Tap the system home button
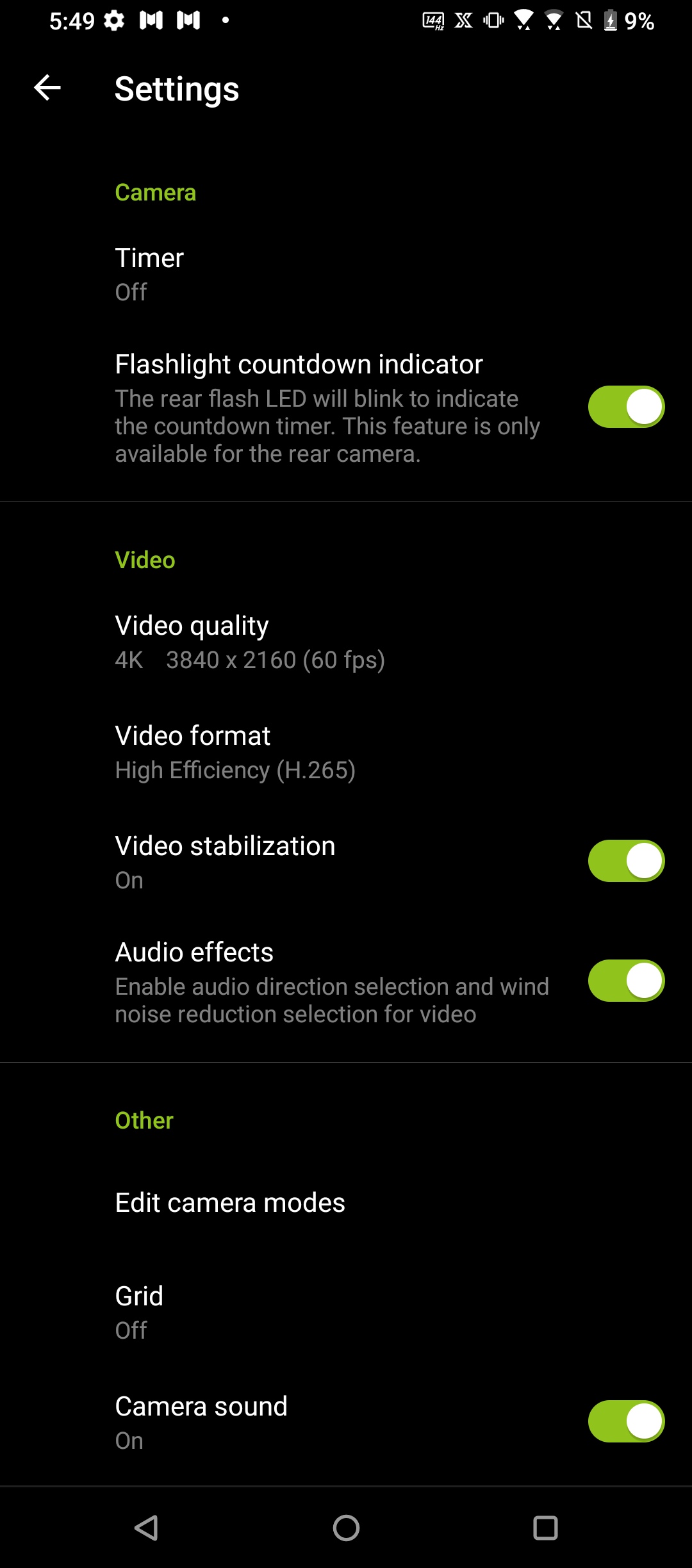Viewport: 692px width, 1568px height. click(x=346, y=1528)
